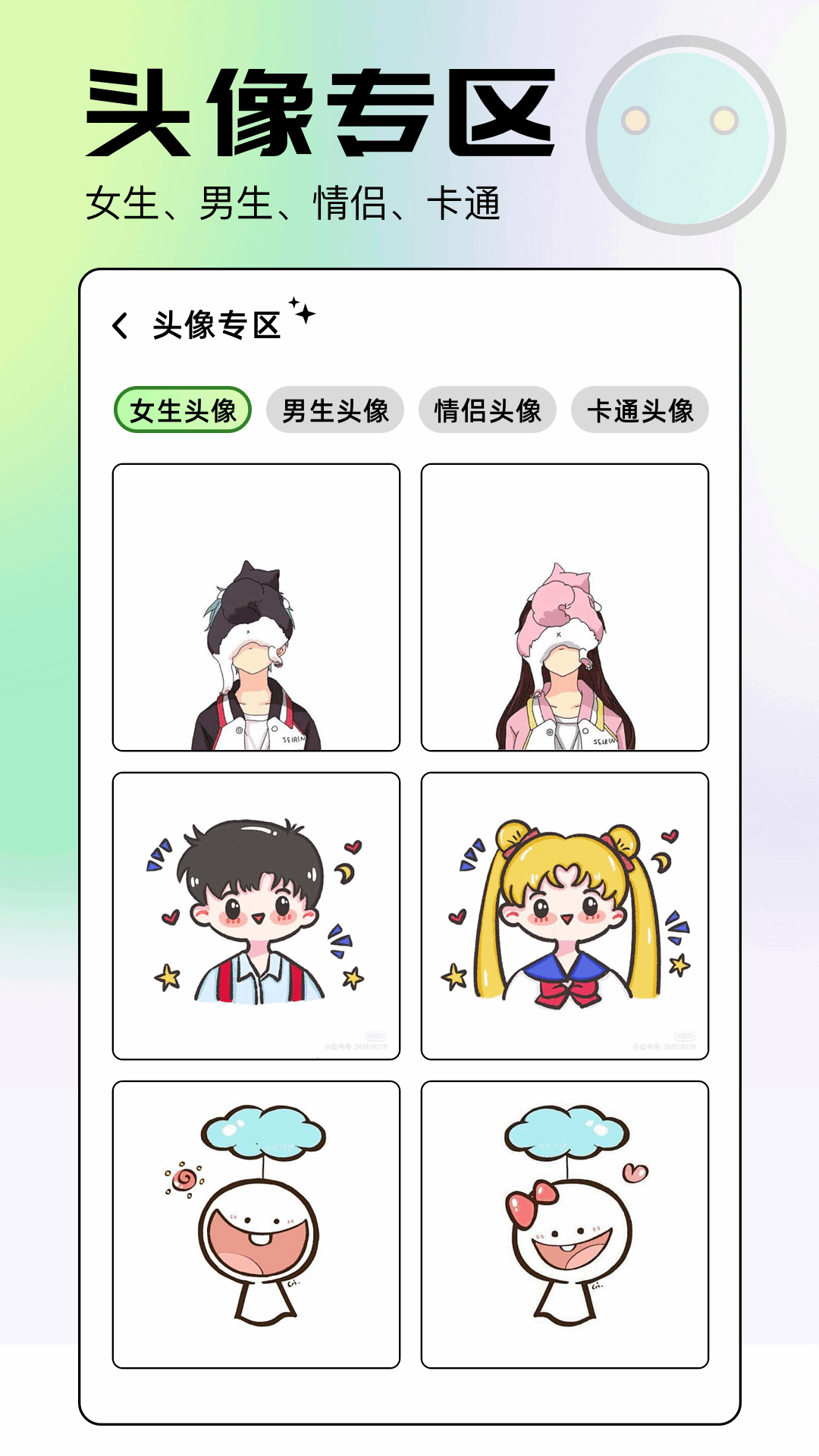Click the left chevron in the panel header
The width and height of the screenshot is (819, 1456).
(x=121, y=326)
